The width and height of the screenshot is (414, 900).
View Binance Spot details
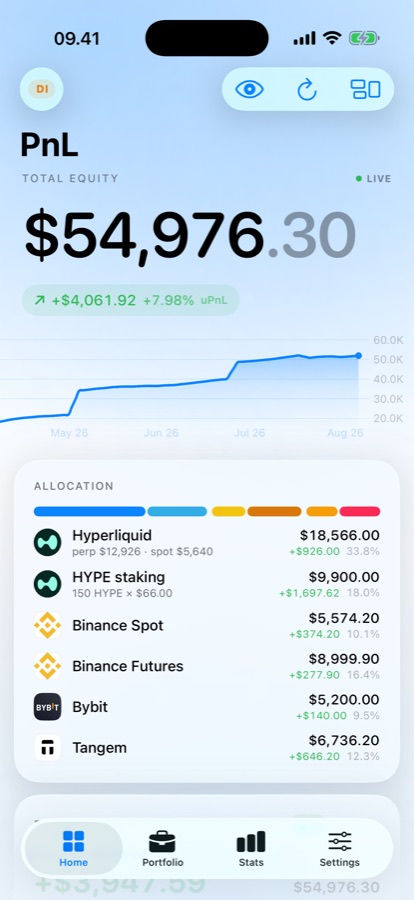[x=207, y=625]
